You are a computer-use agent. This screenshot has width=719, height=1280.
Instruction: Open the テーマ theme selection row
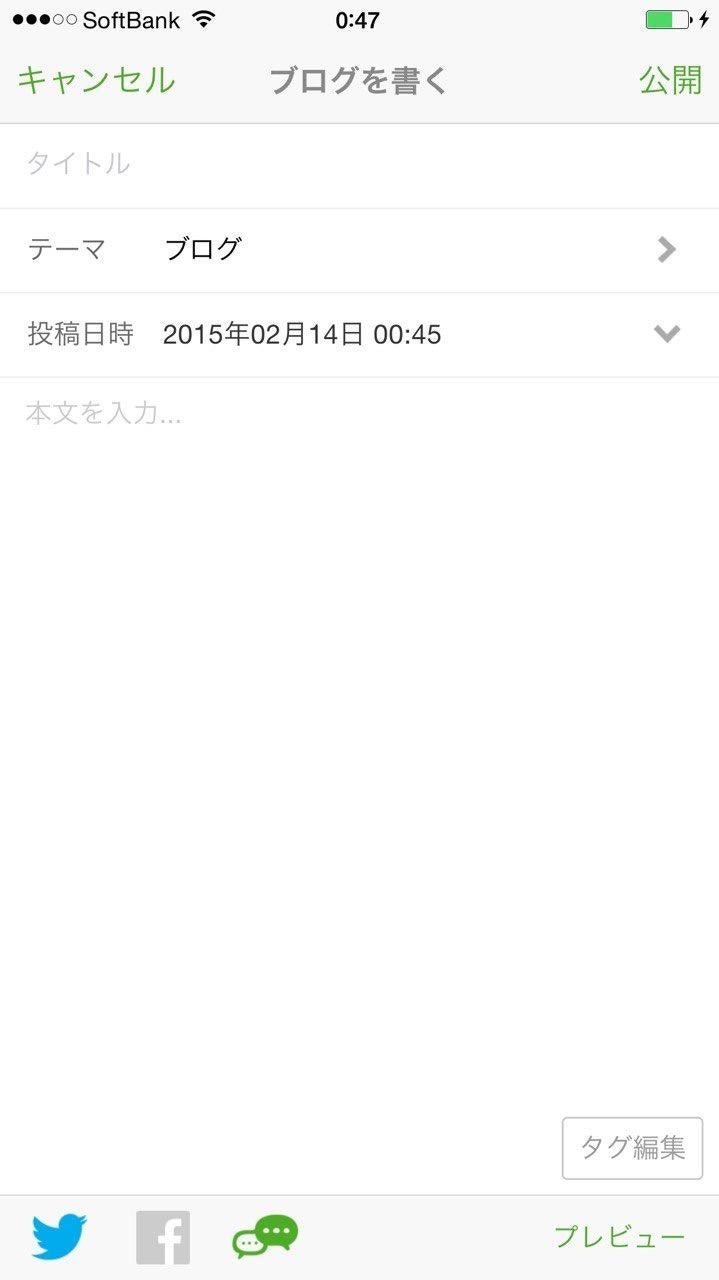pos(359,249)
